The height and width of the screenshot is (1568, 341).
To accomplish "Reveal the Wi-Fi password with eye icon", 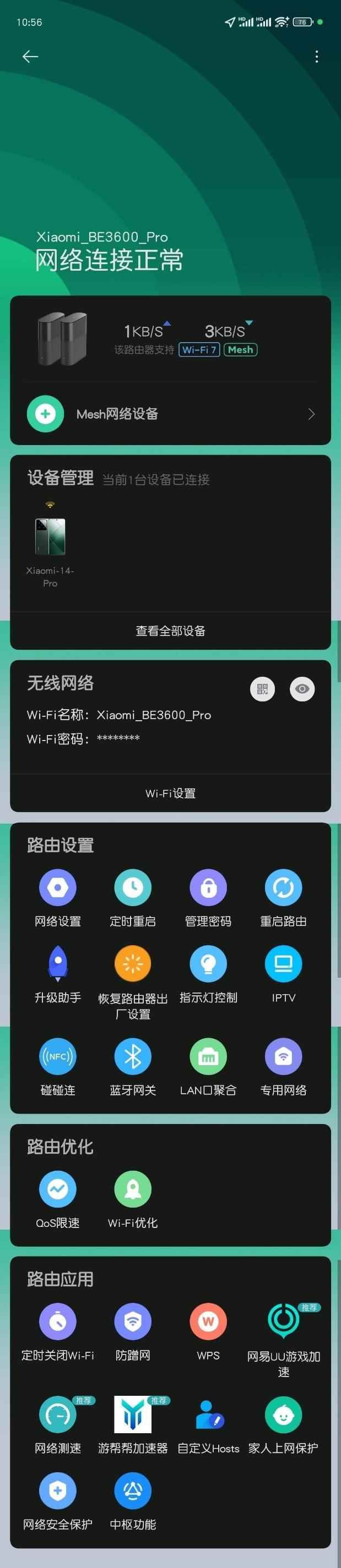I will tap(302, 689).
